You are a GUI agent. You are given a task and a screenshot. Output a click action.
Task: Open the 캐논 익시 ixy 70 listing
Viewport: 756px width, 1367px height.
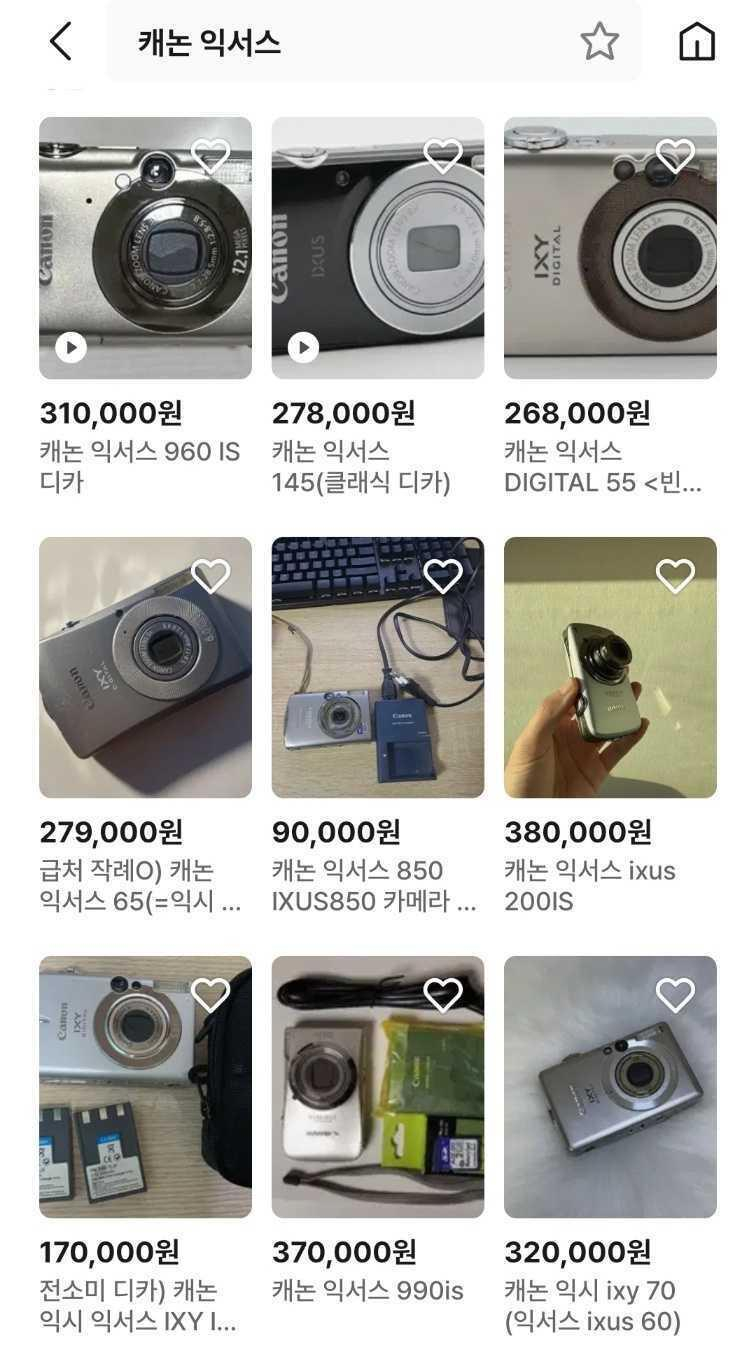pyautogui.click(x=610, y=1087)
